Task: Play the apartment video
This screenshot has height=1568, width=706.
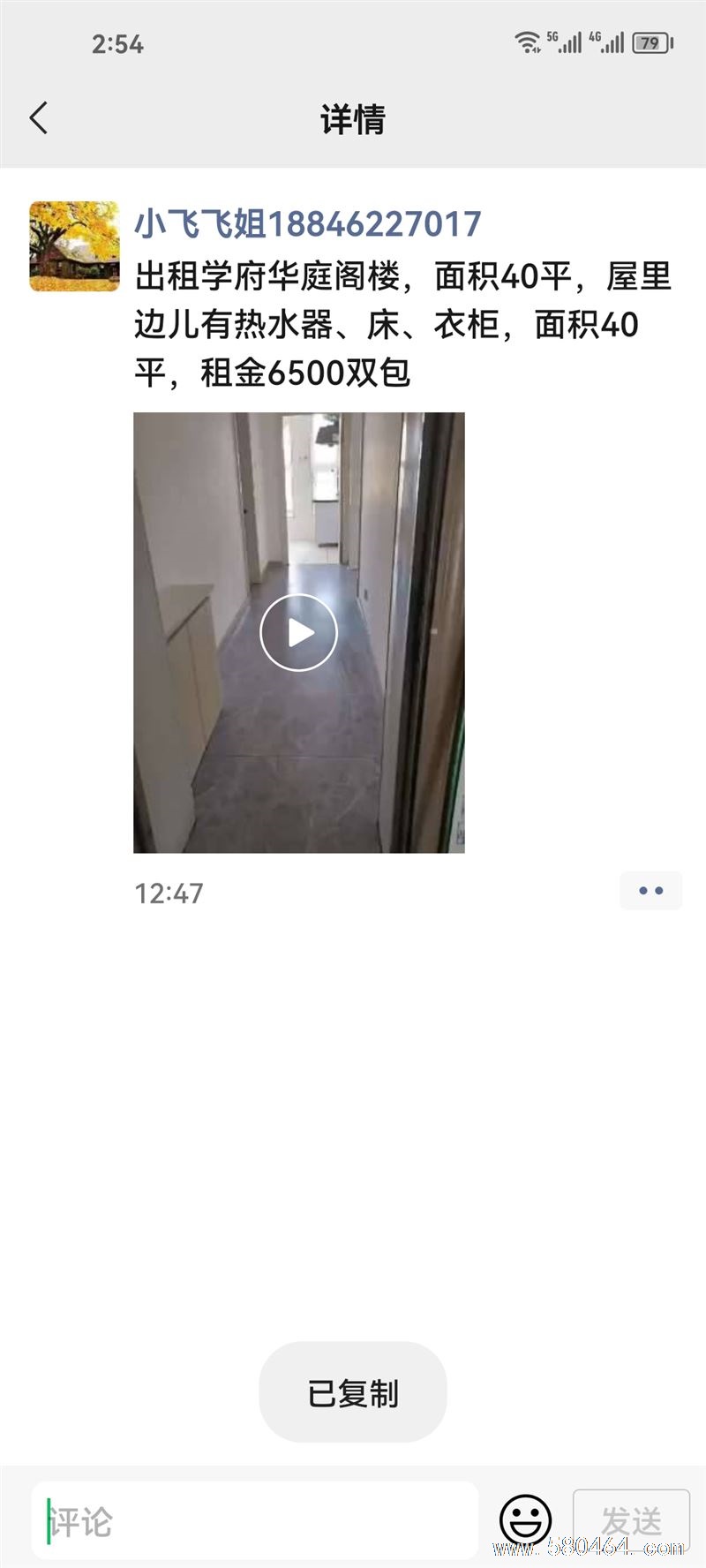Action: 299,633
